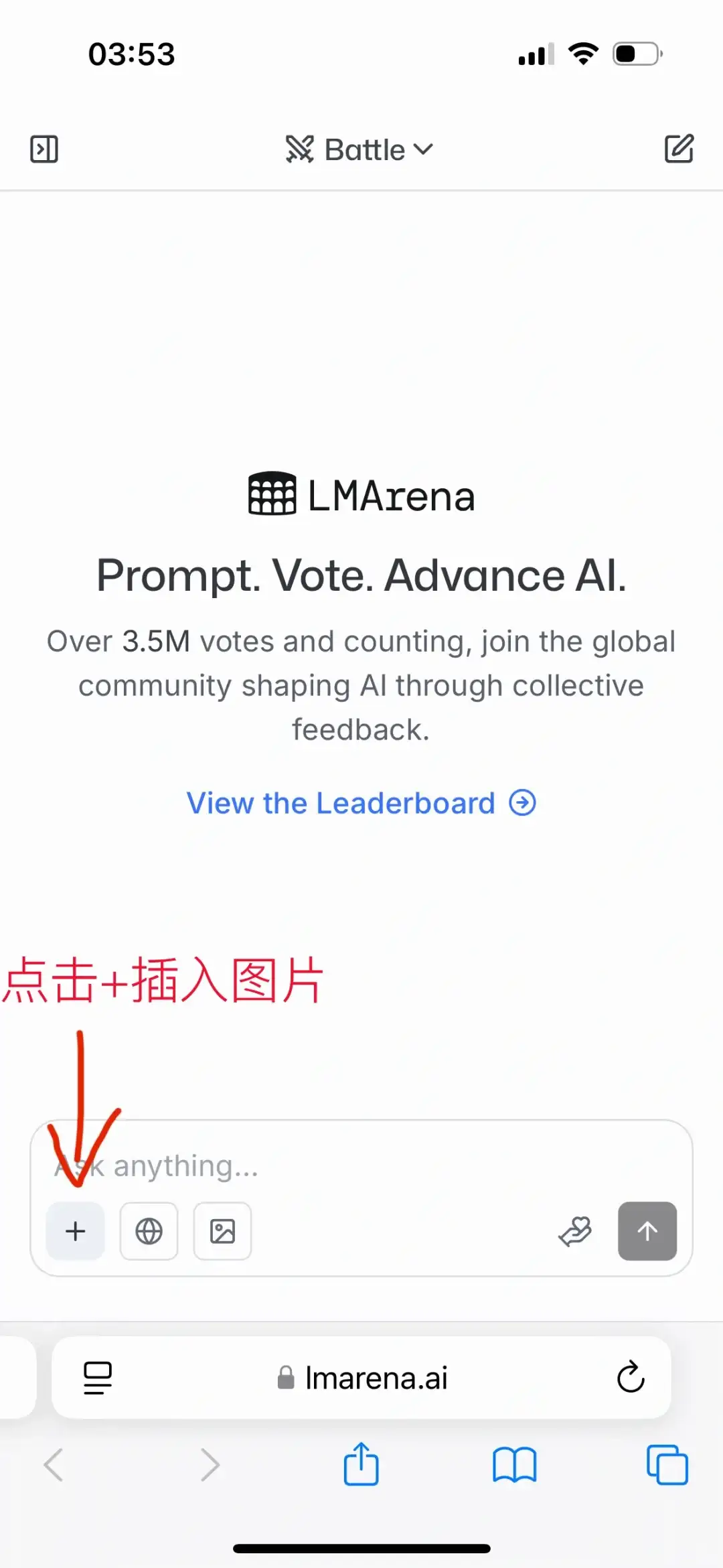Toggle the sidebar panel open
The image size is (723, 1568).
pyautogui.click(x=44, y=149)
